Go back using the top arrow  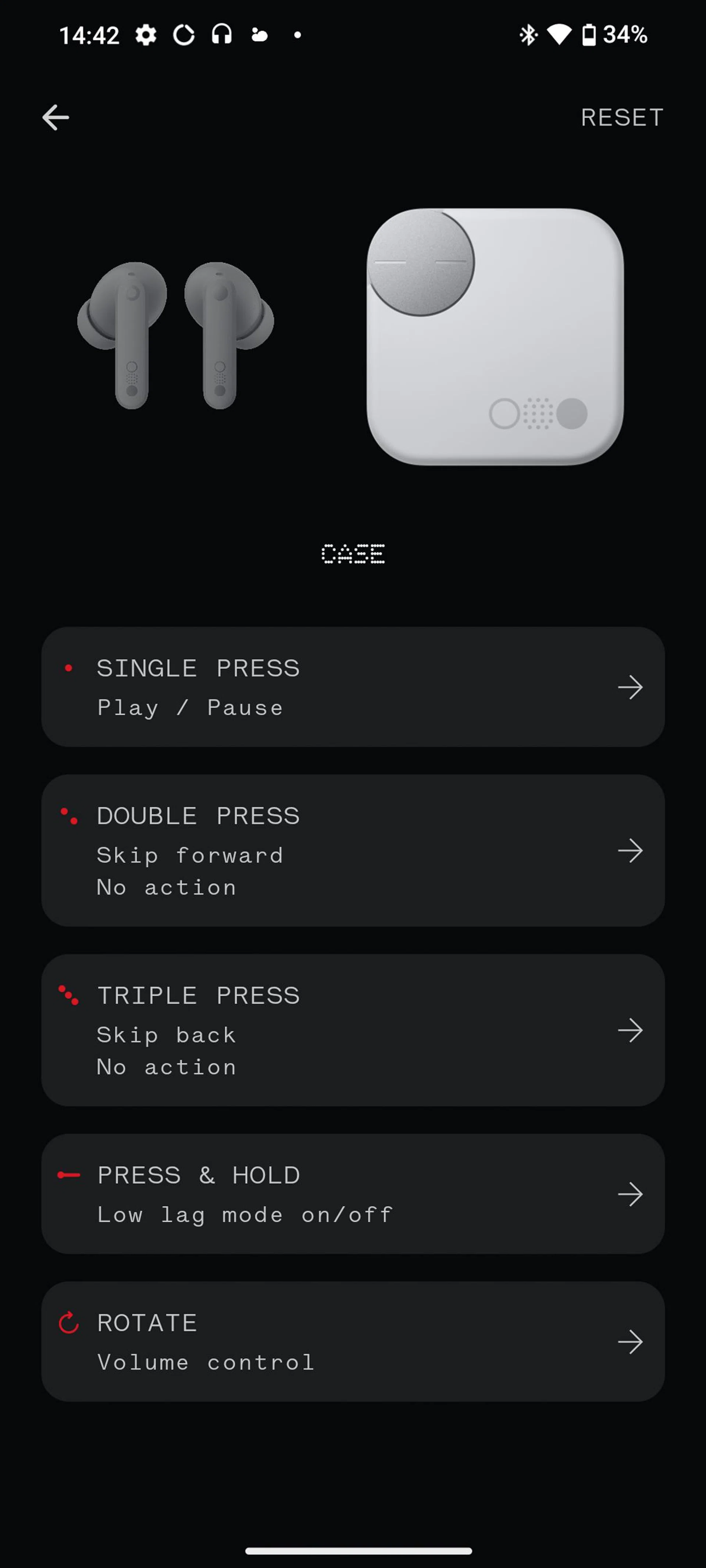tap(56, 118)
